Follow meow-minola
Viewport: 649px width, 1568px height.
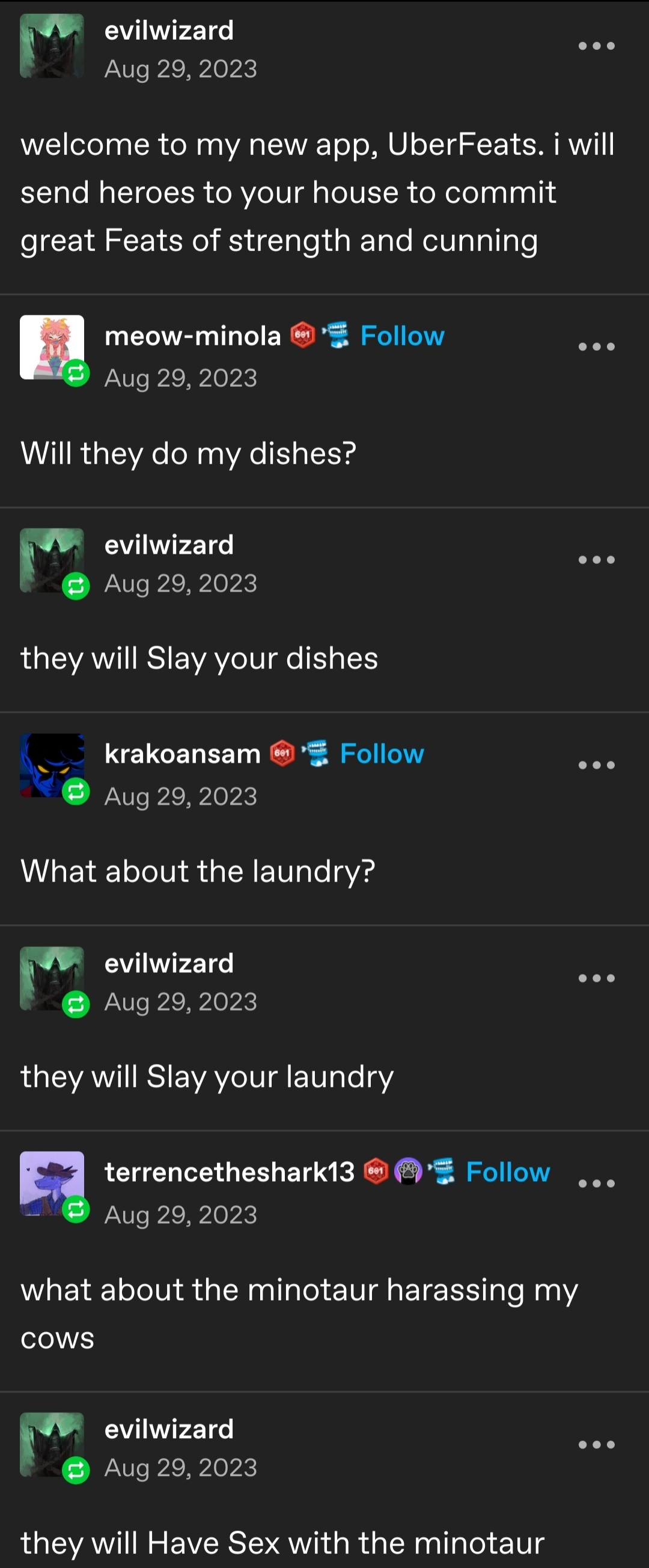coord(402,335)
